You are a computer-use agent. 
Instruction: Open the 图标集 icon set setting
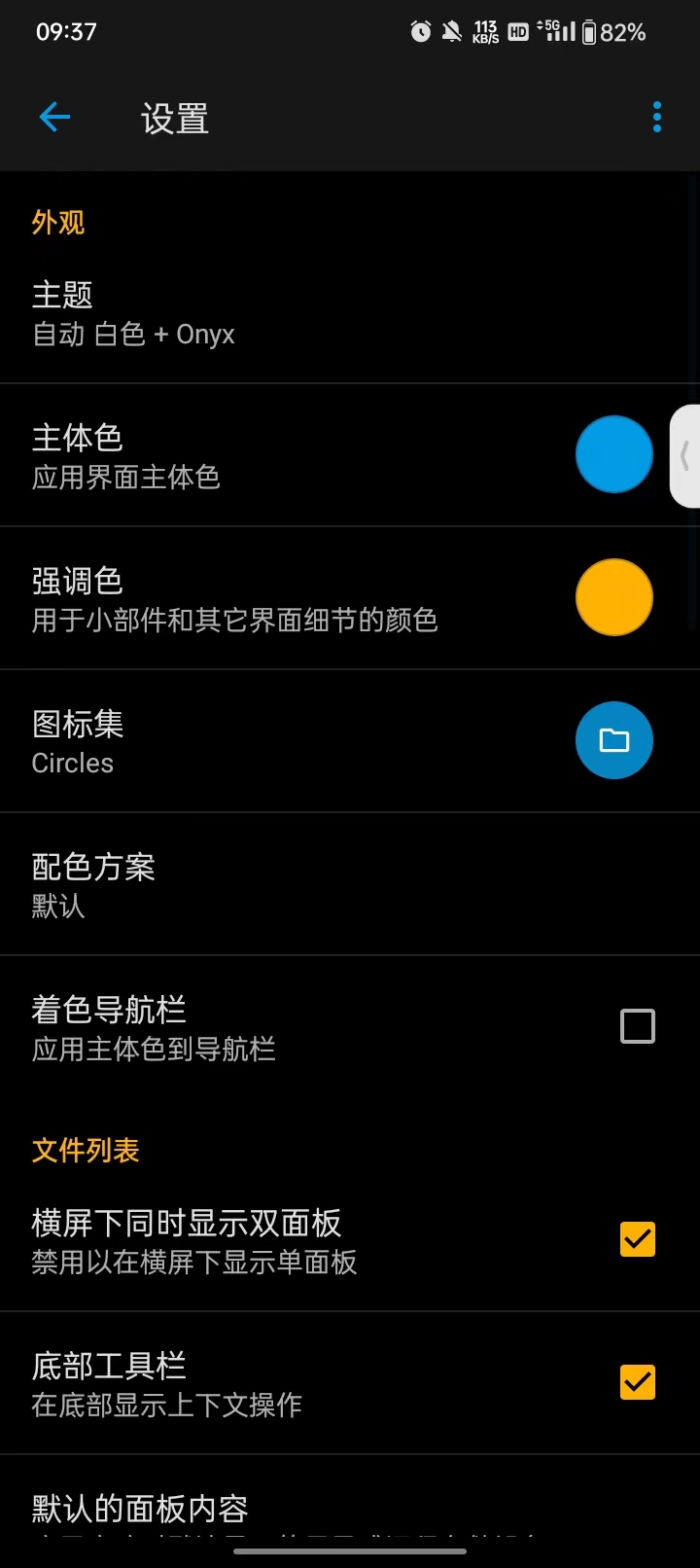pyautogui.click(x=292, y=740)
